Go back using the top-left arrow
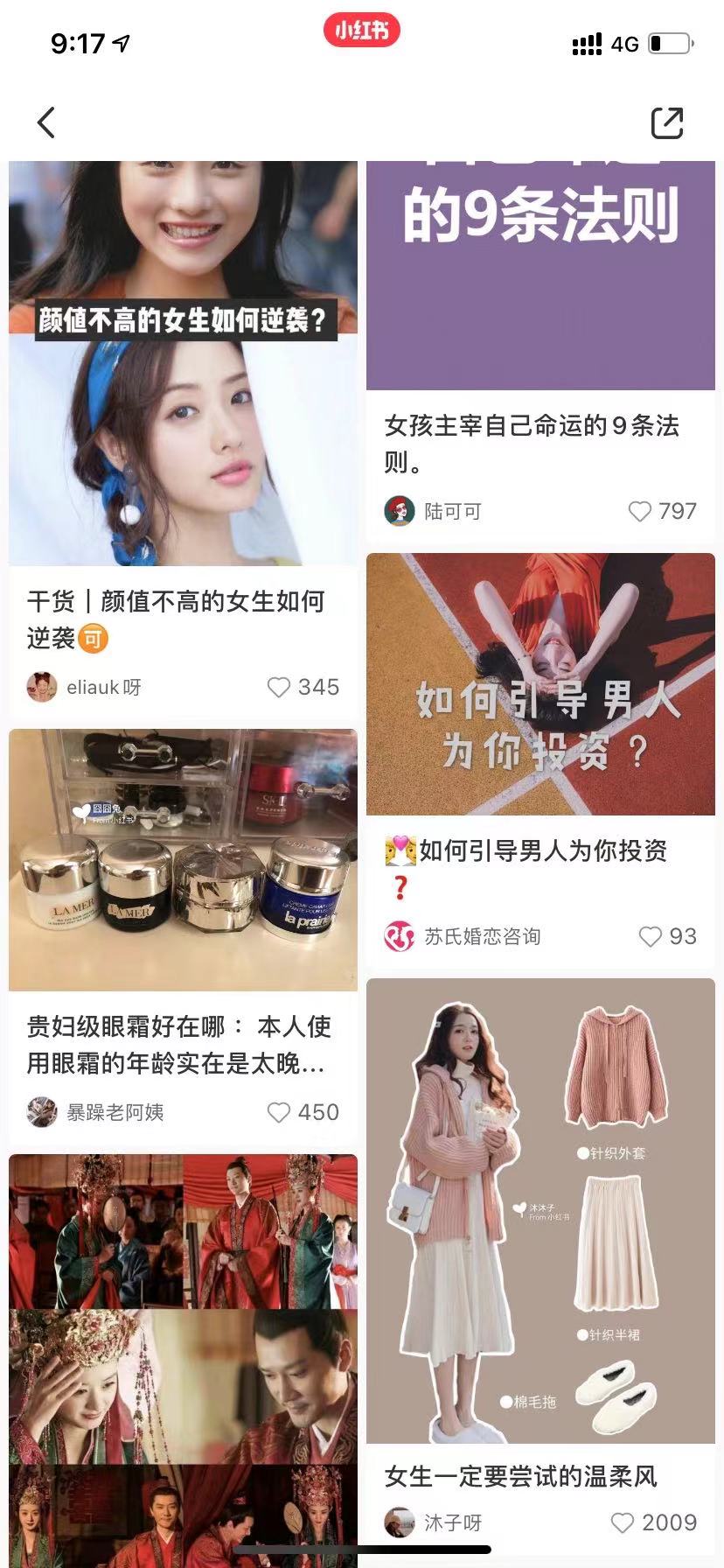 point(46,123)
